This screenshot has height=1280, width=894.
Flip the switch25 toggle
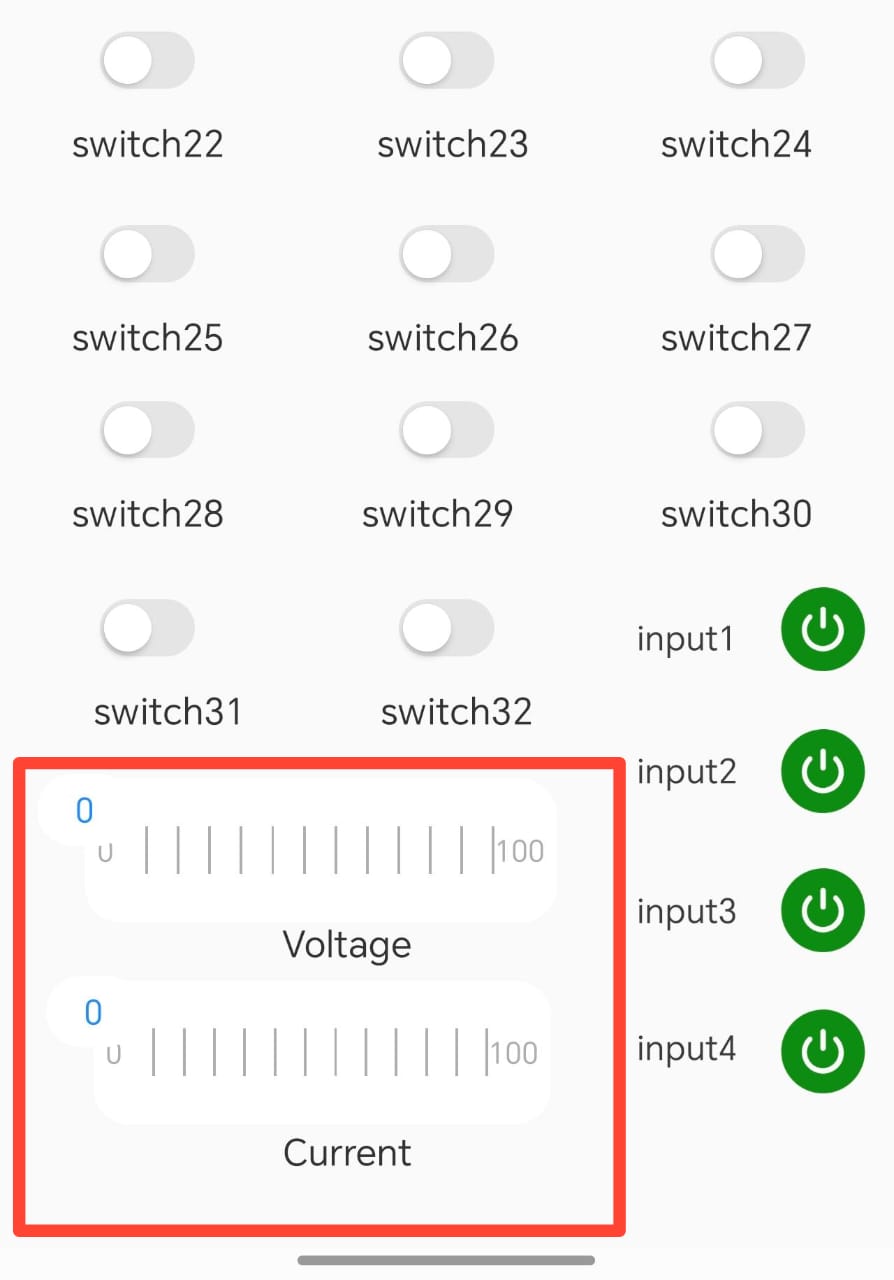(x=147, y=254)
